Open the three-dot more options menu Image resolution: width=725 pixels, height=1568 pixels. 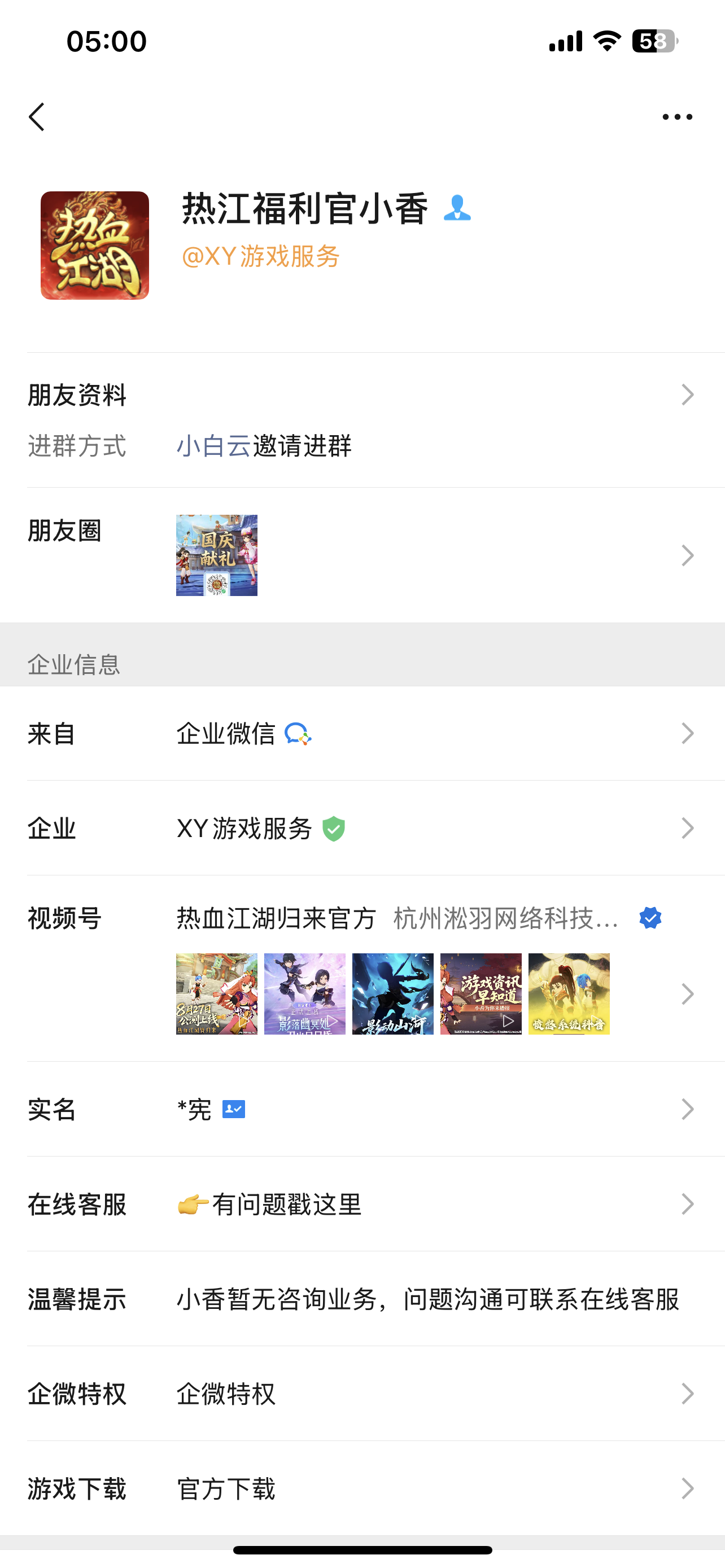677,117
